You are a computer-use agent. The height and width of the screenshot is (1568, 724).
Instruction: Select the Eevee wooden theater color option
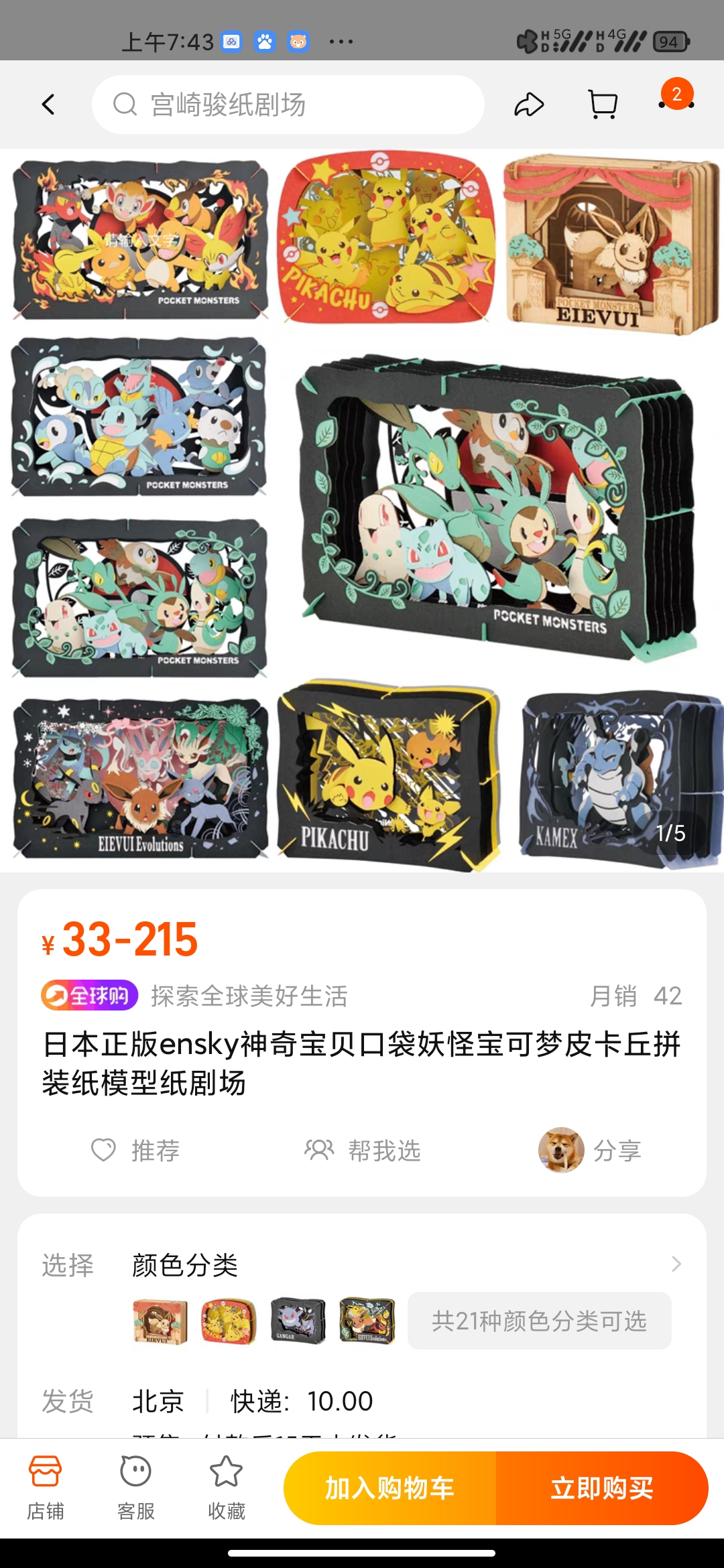pyautogui.click(x=160, y=1321)
